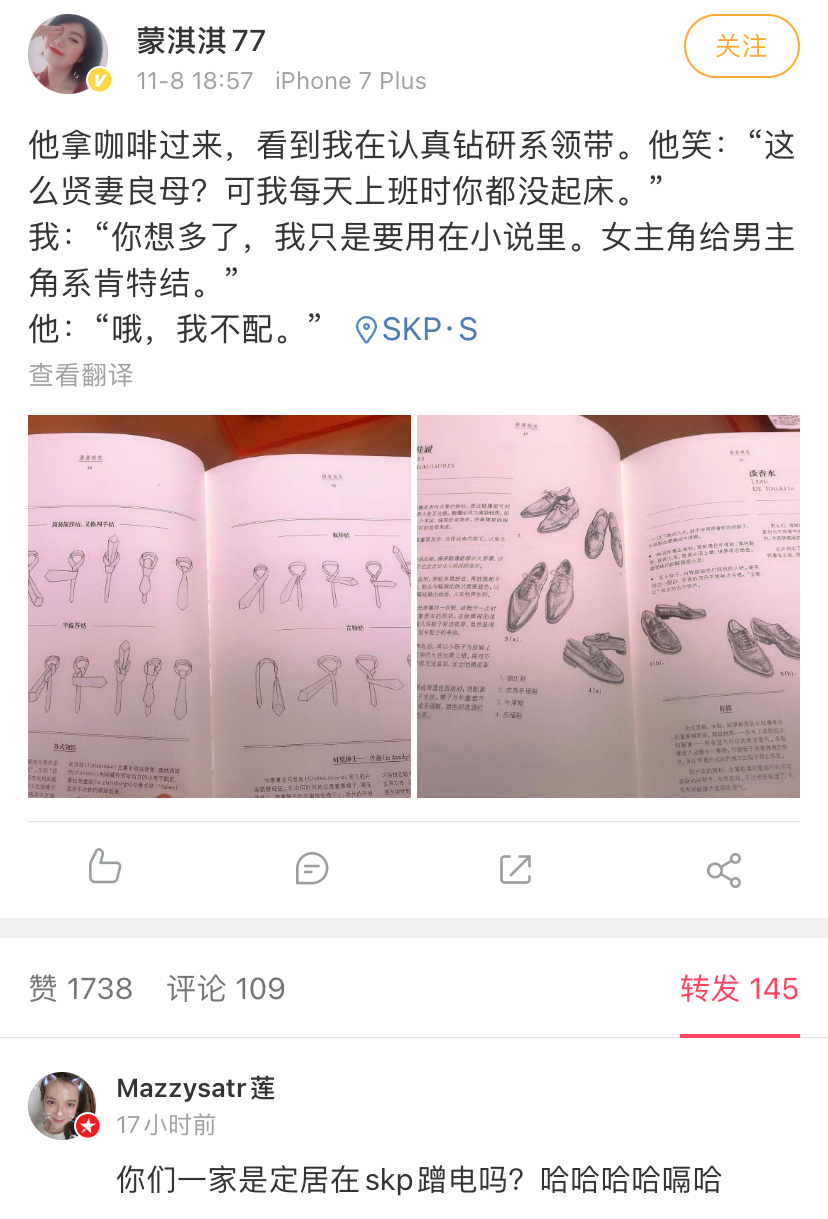Viewport: 828px width, 1219px height.
Task: Switch to the 赞 1738 tab
Action: tap(81, 989)
